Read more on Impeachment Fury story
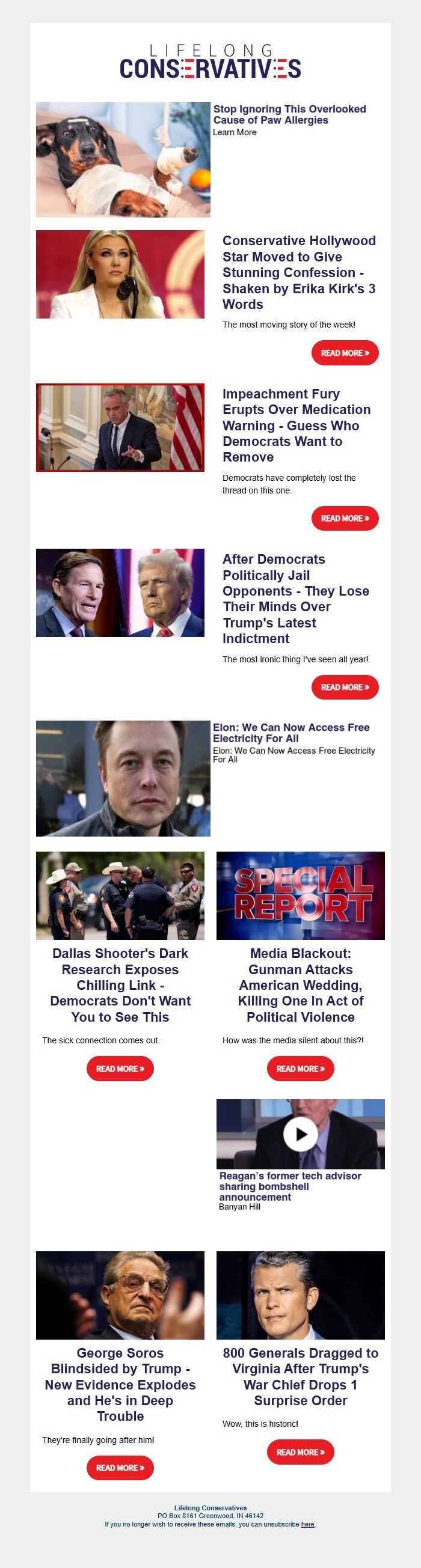 (345, 519)
